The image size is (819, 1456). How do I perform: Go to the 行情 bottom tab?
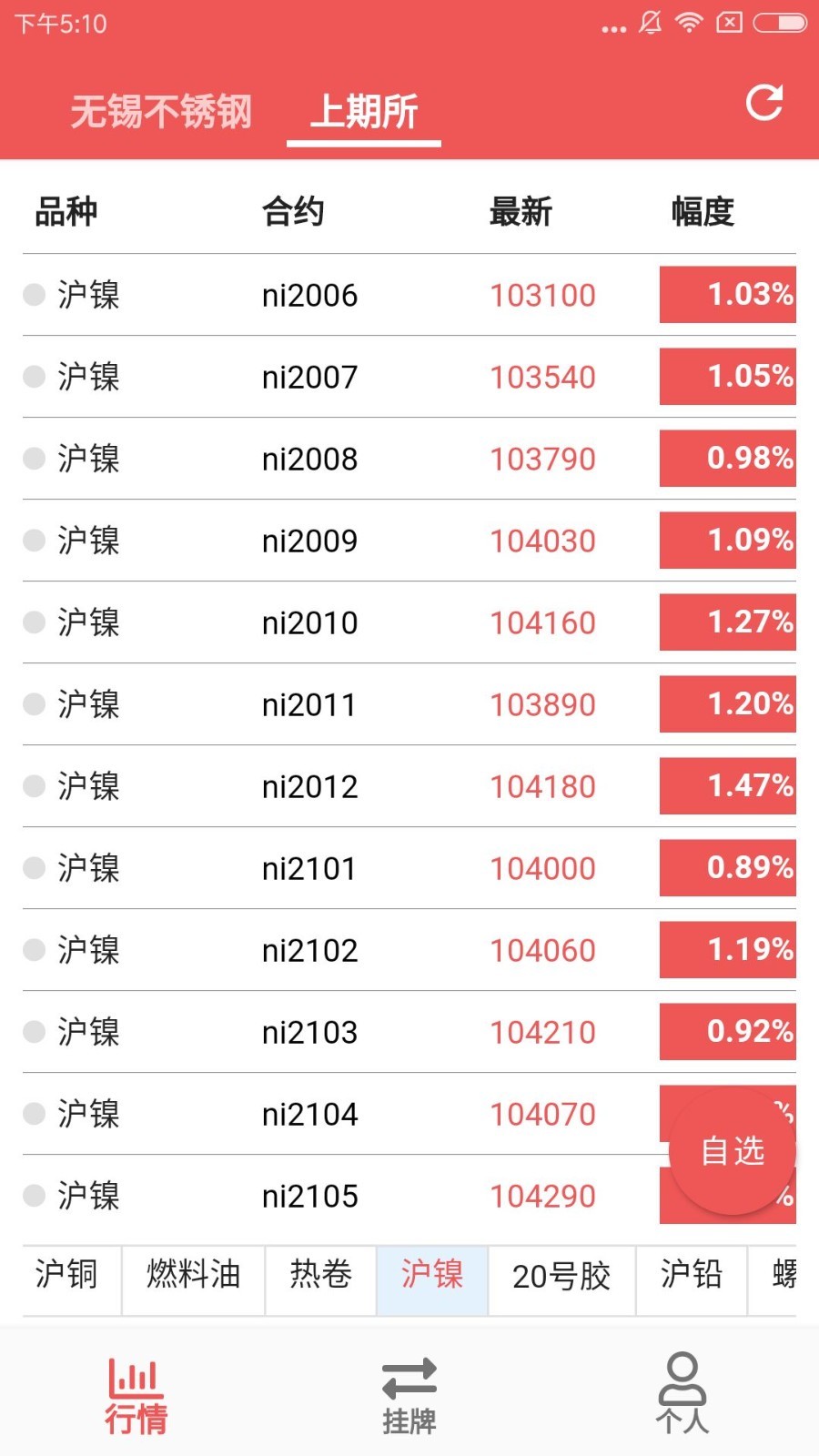click(x=136, y=1396)
